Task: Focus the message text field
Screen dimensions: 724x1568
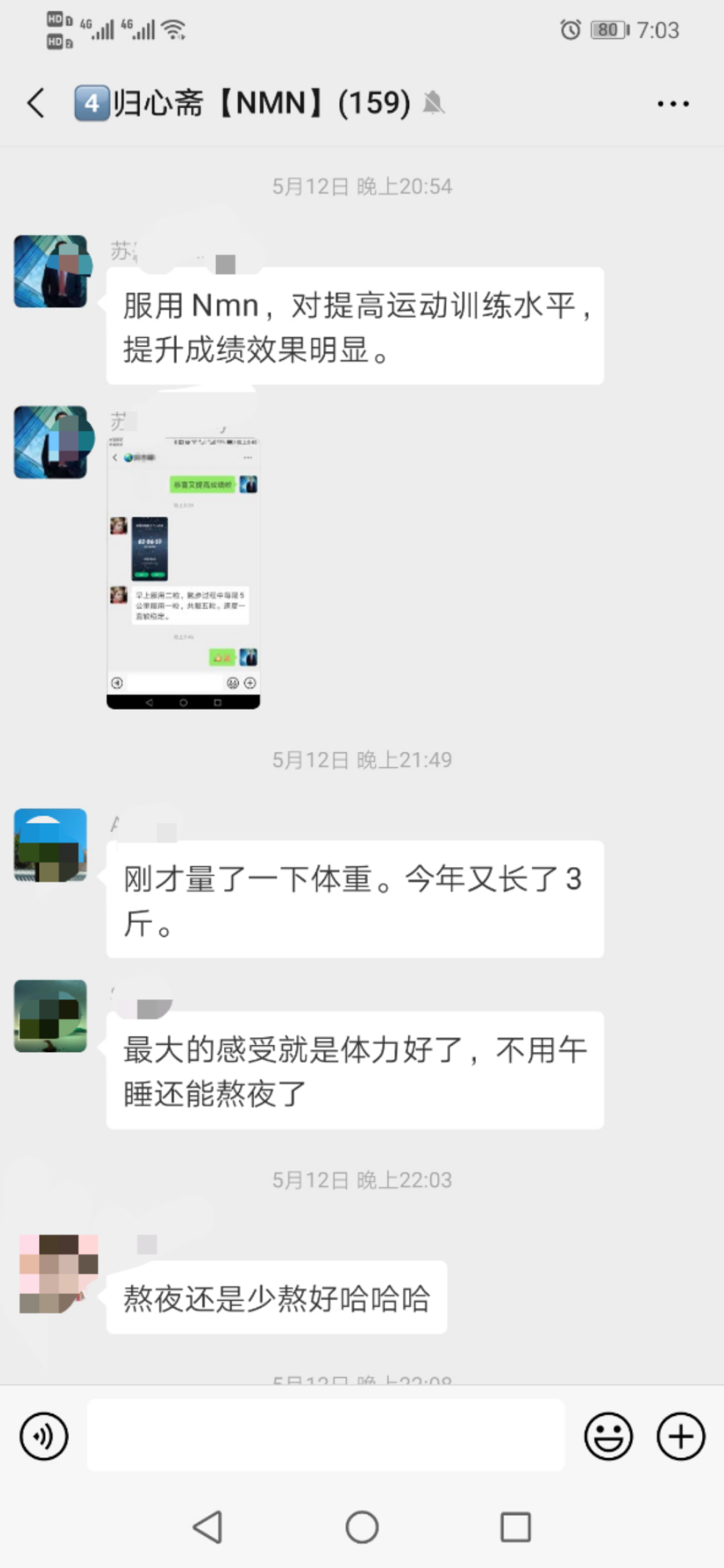Action: click(325, 1434)
